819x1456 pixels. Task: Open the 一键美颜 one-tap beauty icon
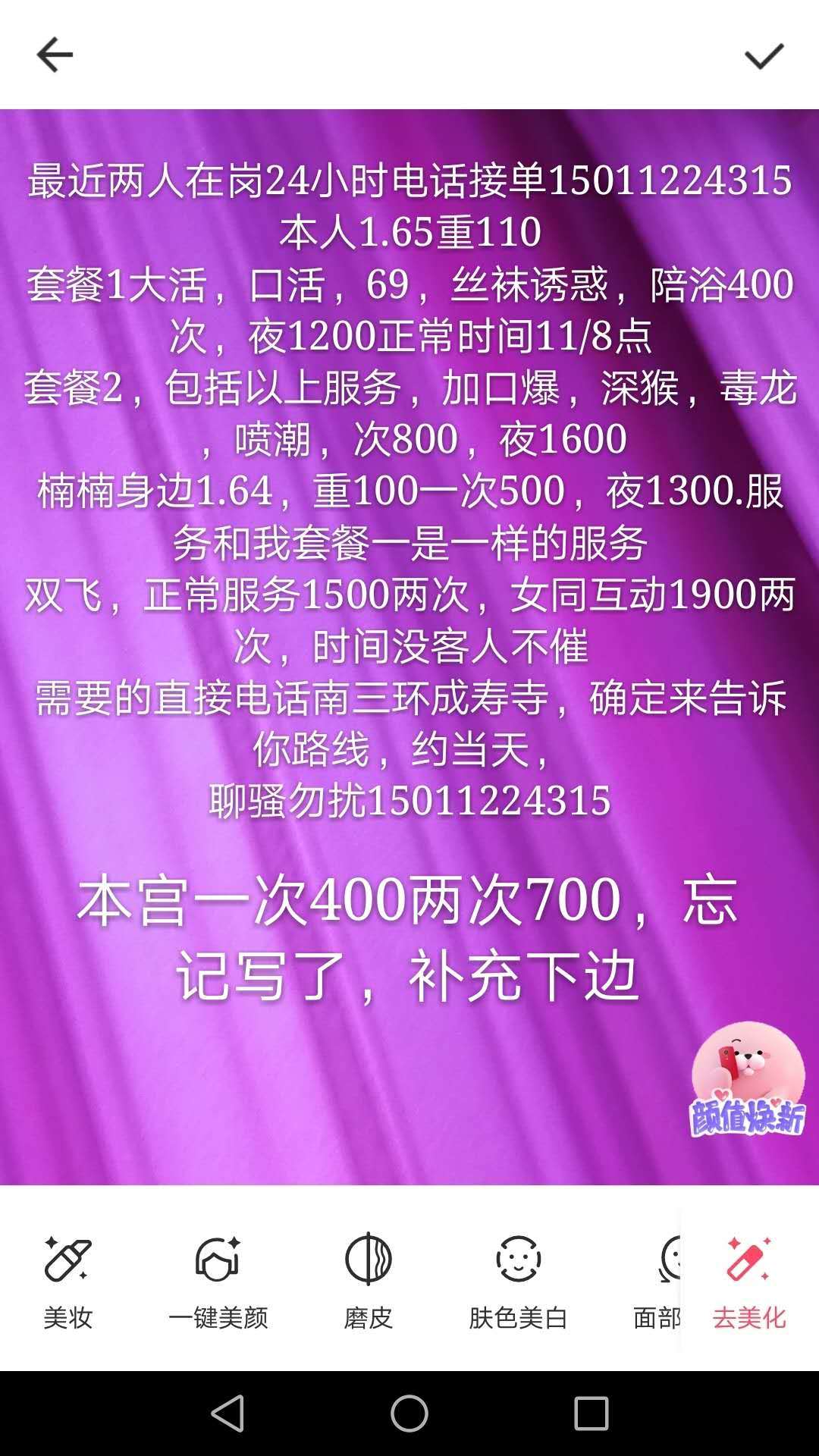tap(218, 1257)
